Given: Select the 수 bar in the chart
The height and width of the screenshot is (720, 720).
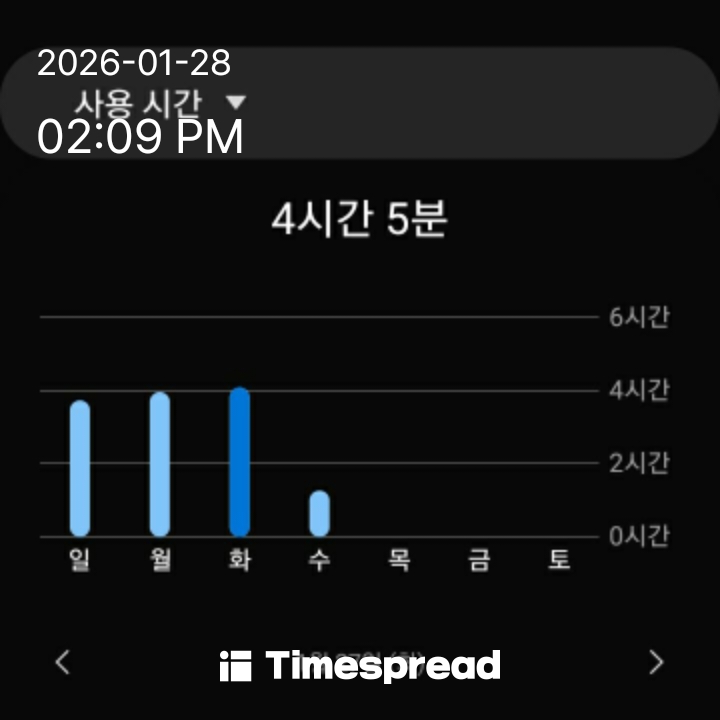Looking at the screenshot, I should (x=319, y=513).
